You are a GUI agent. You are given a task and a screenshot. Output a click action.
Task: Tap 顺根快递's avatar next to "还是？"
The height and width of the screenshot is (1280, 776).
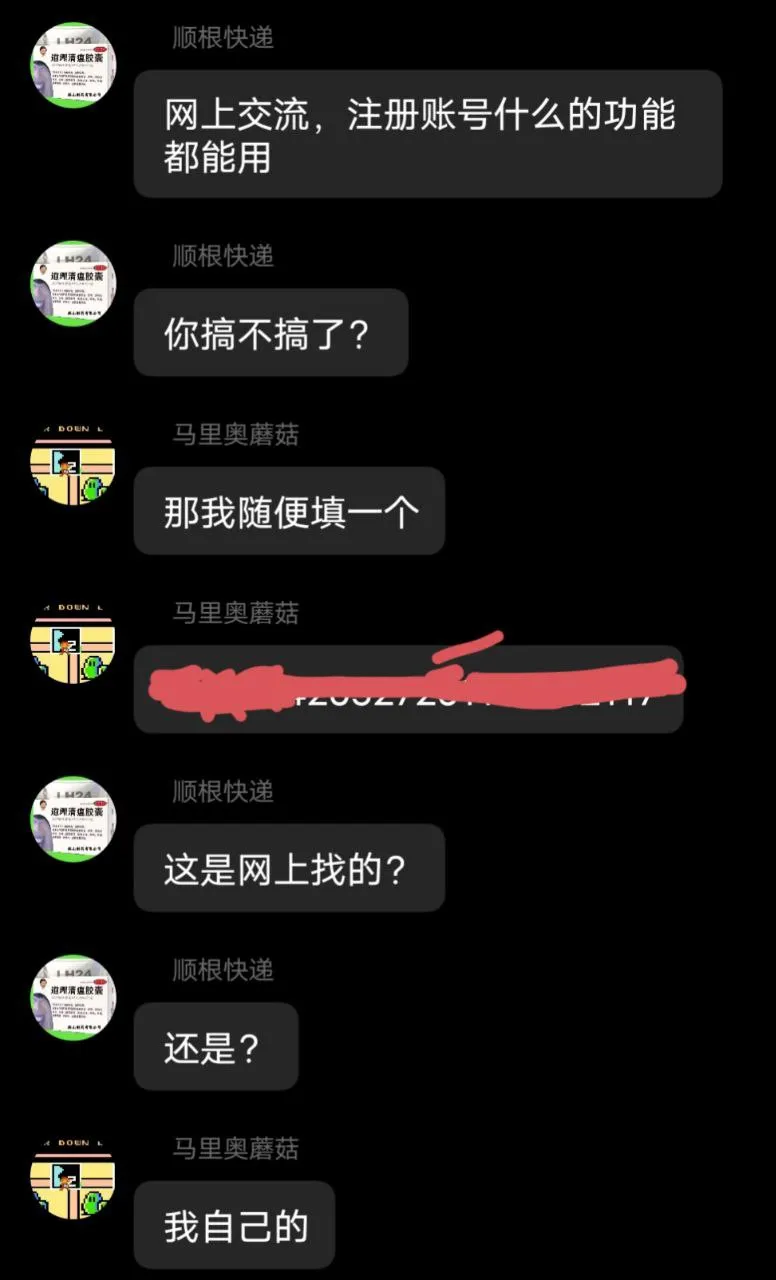(73, 997)
